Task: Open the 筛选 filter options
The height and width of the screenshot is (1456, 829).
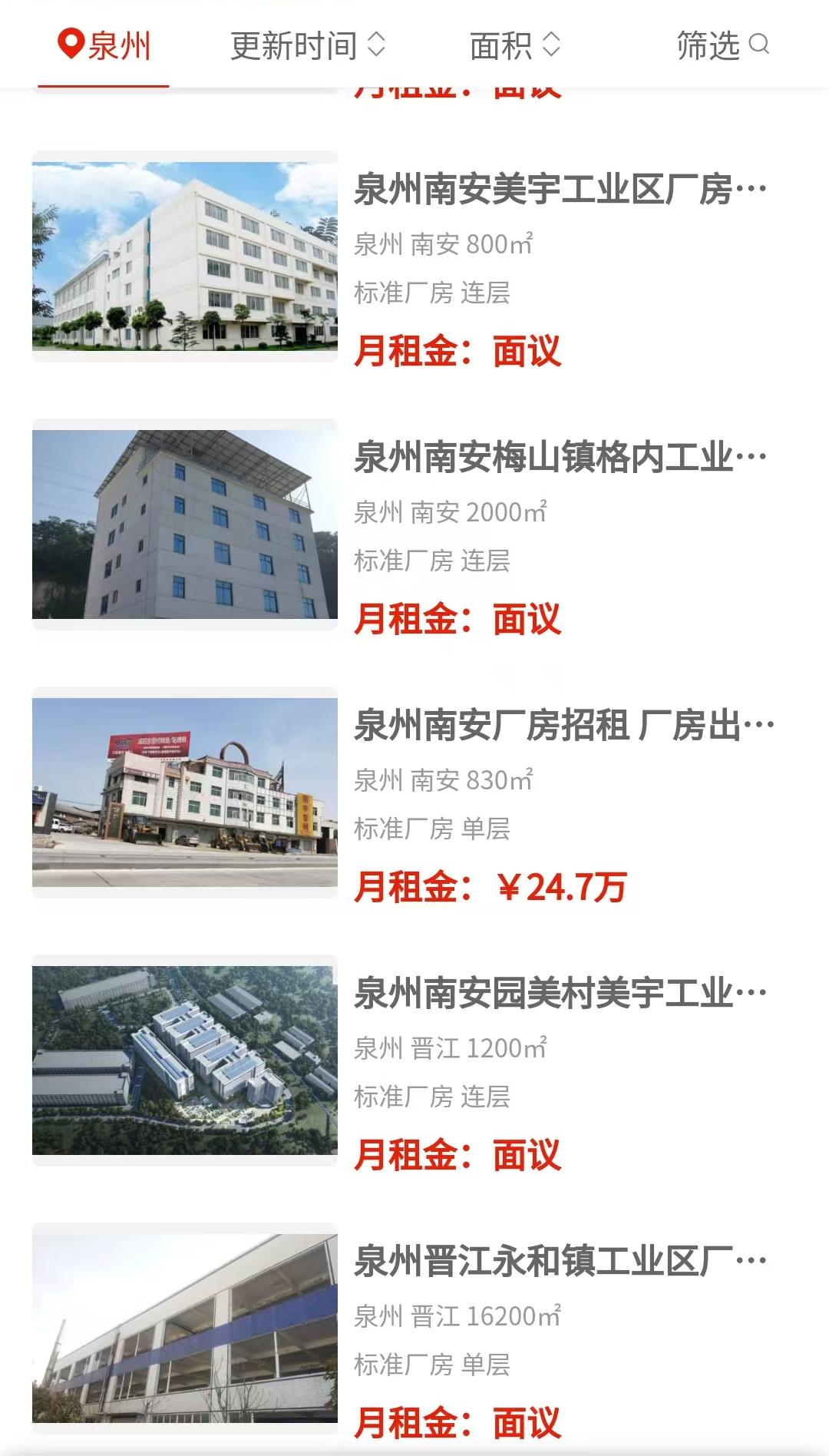Action: click(722, 45)
